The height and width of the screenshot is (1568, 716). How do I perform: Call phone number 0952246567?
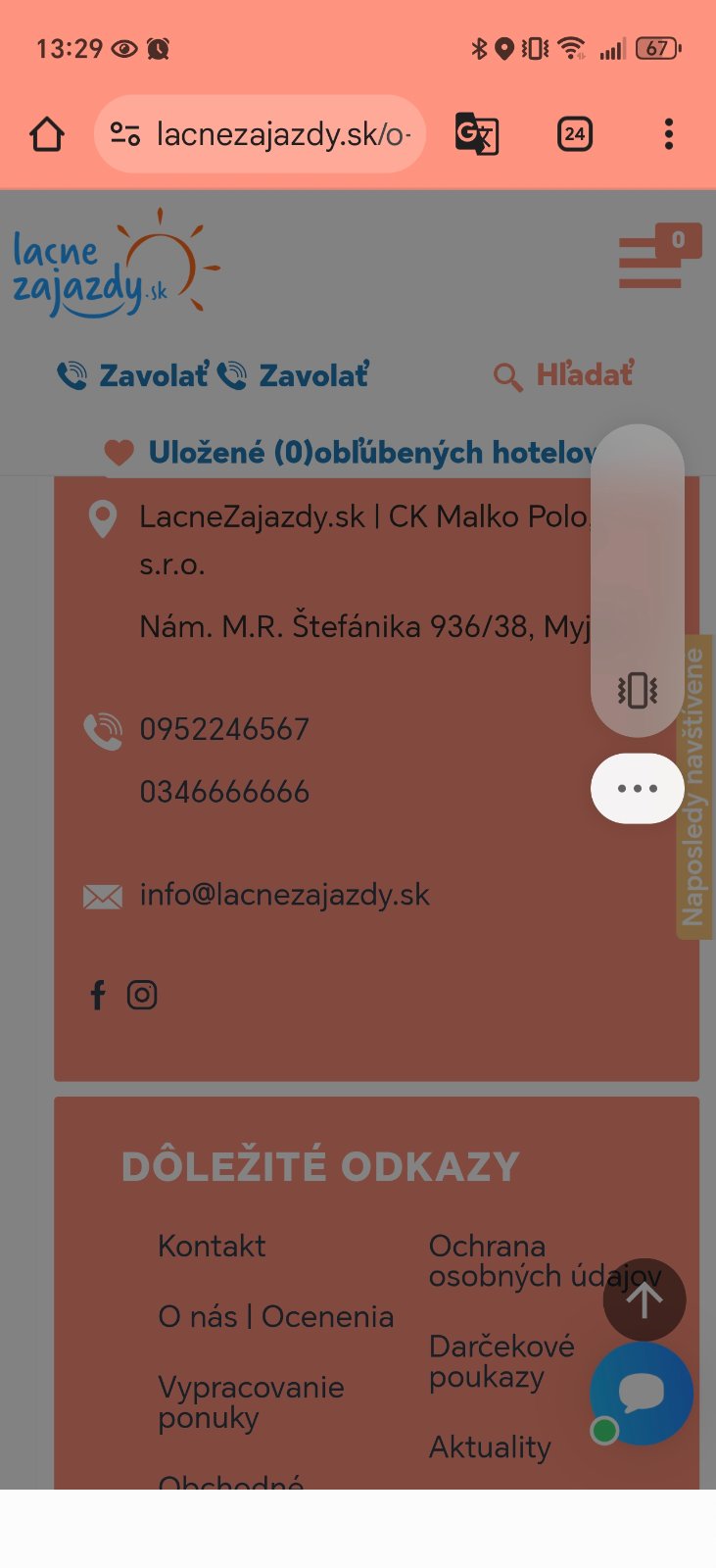(x=224, y=729)
